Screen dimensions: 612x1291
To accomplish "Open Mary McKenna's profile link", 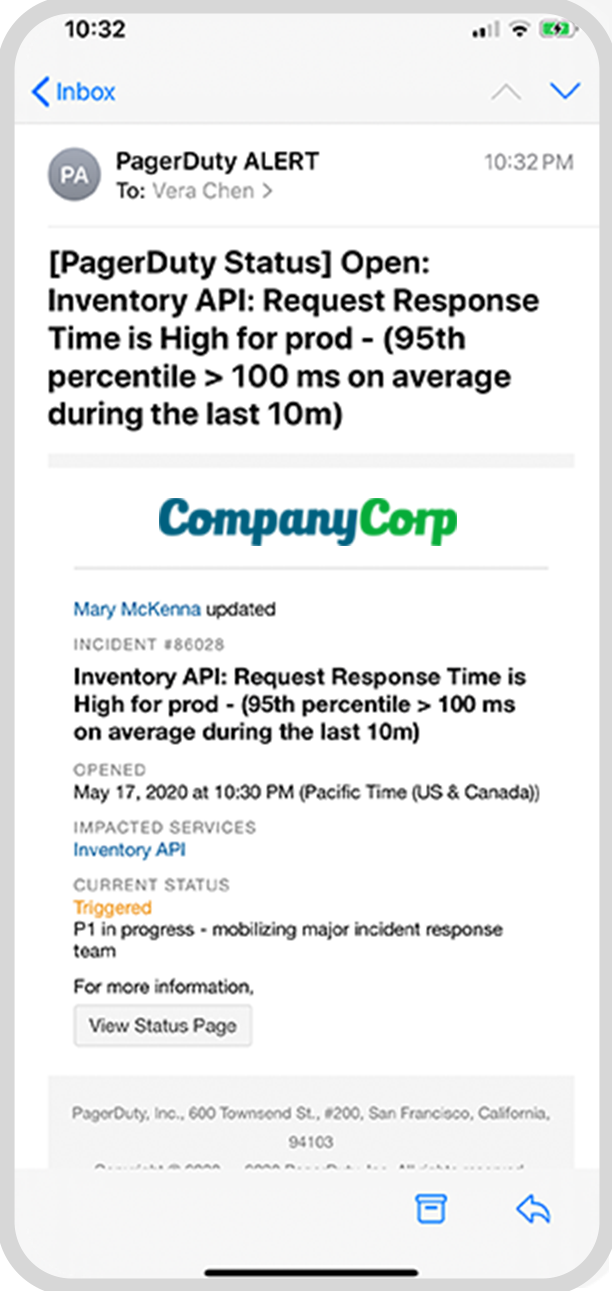I will [137, 608].
